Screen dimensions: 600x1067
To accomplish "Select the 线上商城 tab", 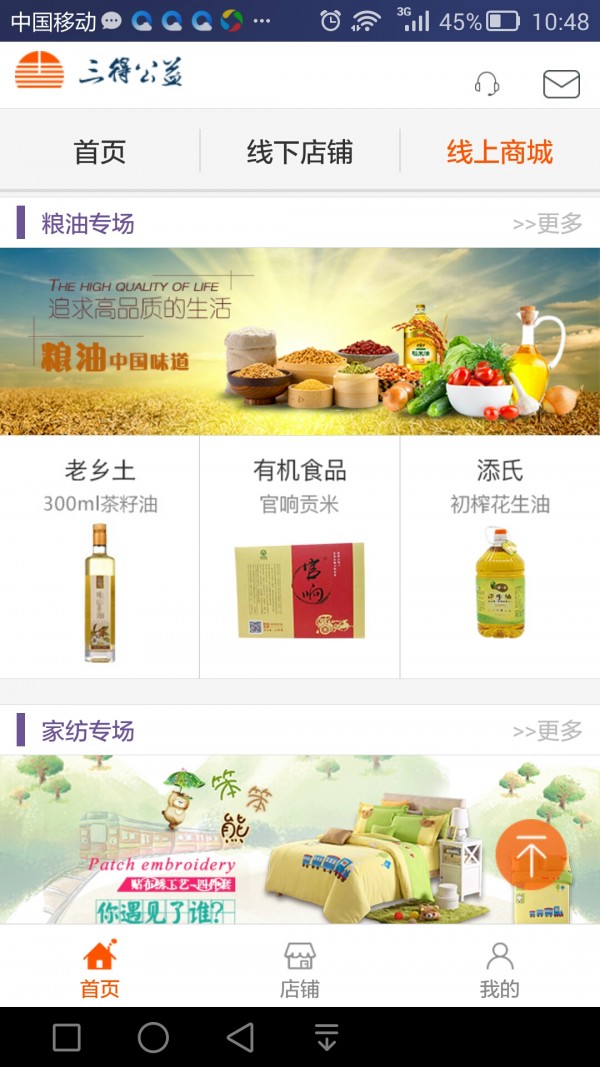I will [500, 152].
